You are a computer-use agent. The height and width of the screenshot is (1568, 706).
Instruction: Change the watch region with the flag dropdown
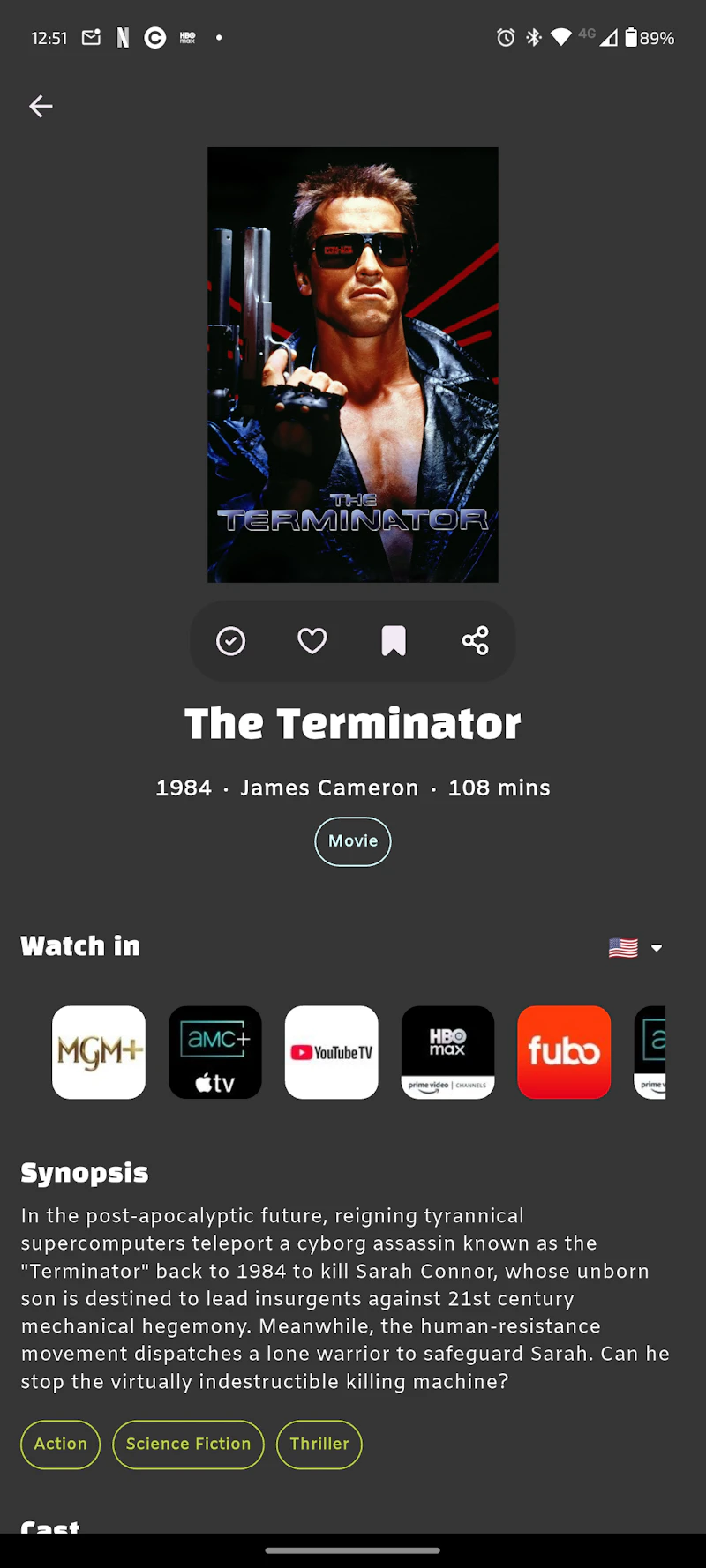(623, 947)
